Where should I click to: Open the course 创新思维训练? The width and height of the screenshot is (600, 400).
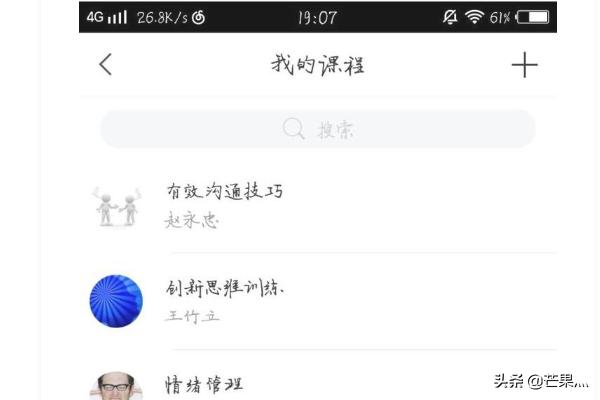(227, 288)
